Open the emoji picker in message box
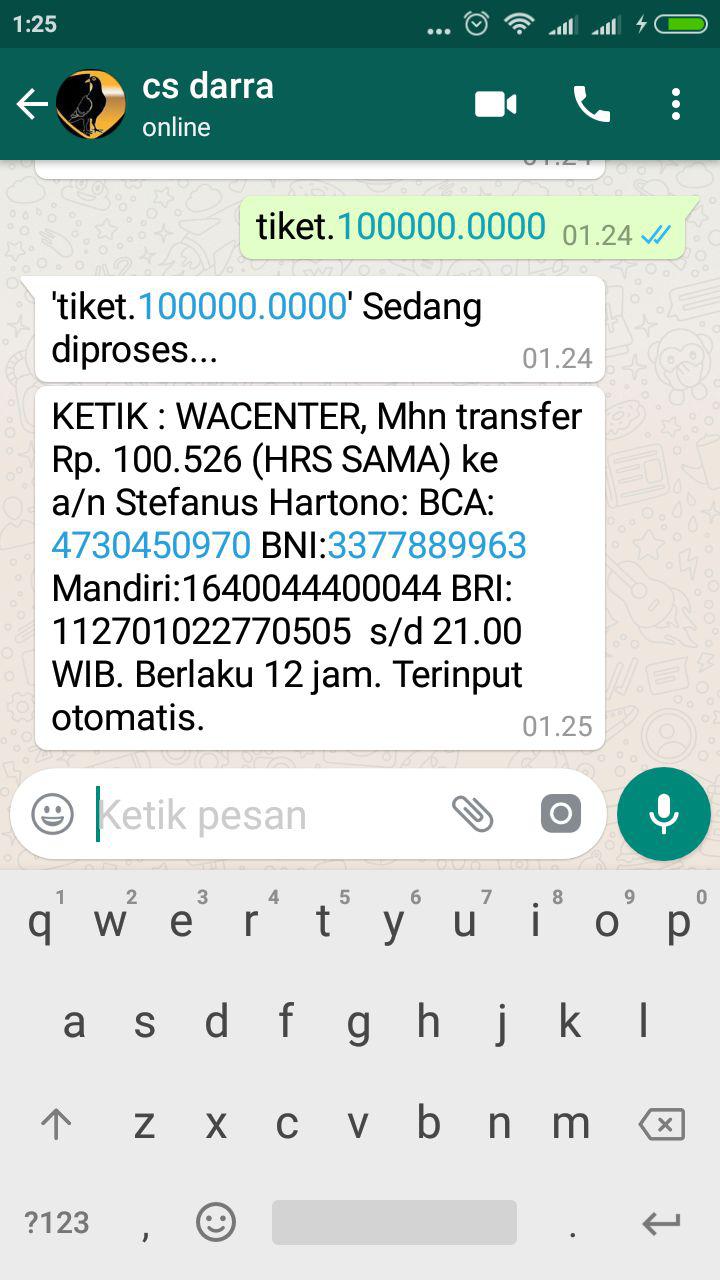The width and height of the screenshot is (720, 1280). point(53,814)
